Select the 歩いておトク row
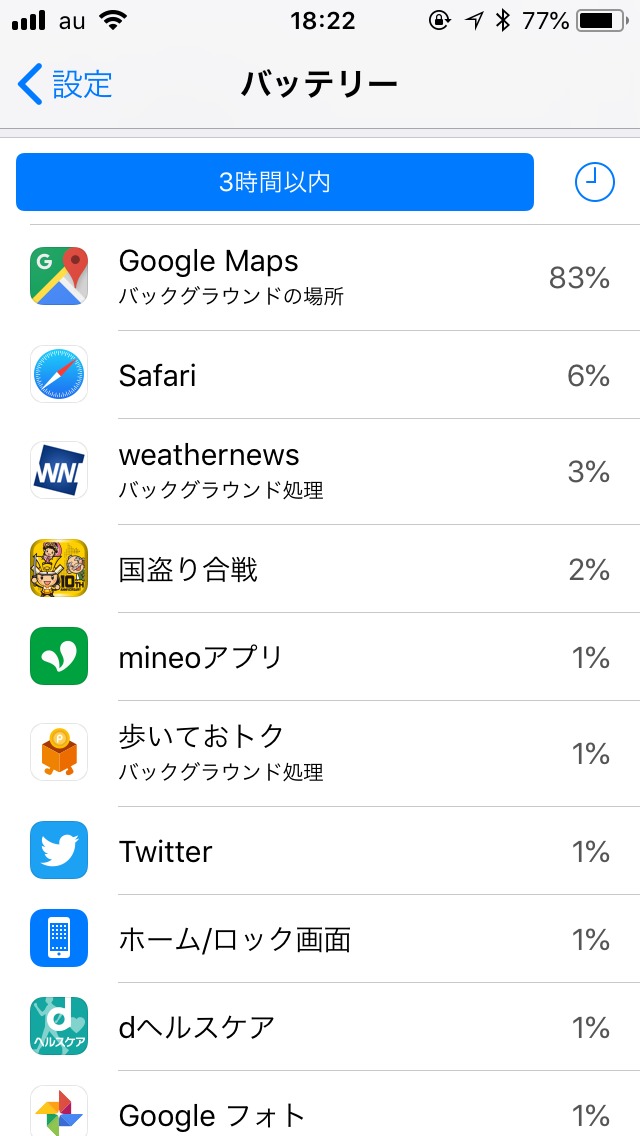Viewport: 640px width, 1136px height. point(320,752)
